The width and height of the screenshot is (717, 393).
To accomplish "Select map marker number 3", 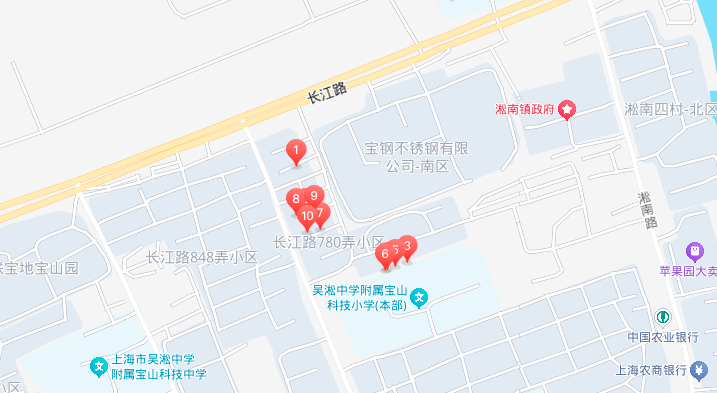I will coord(408,247).
